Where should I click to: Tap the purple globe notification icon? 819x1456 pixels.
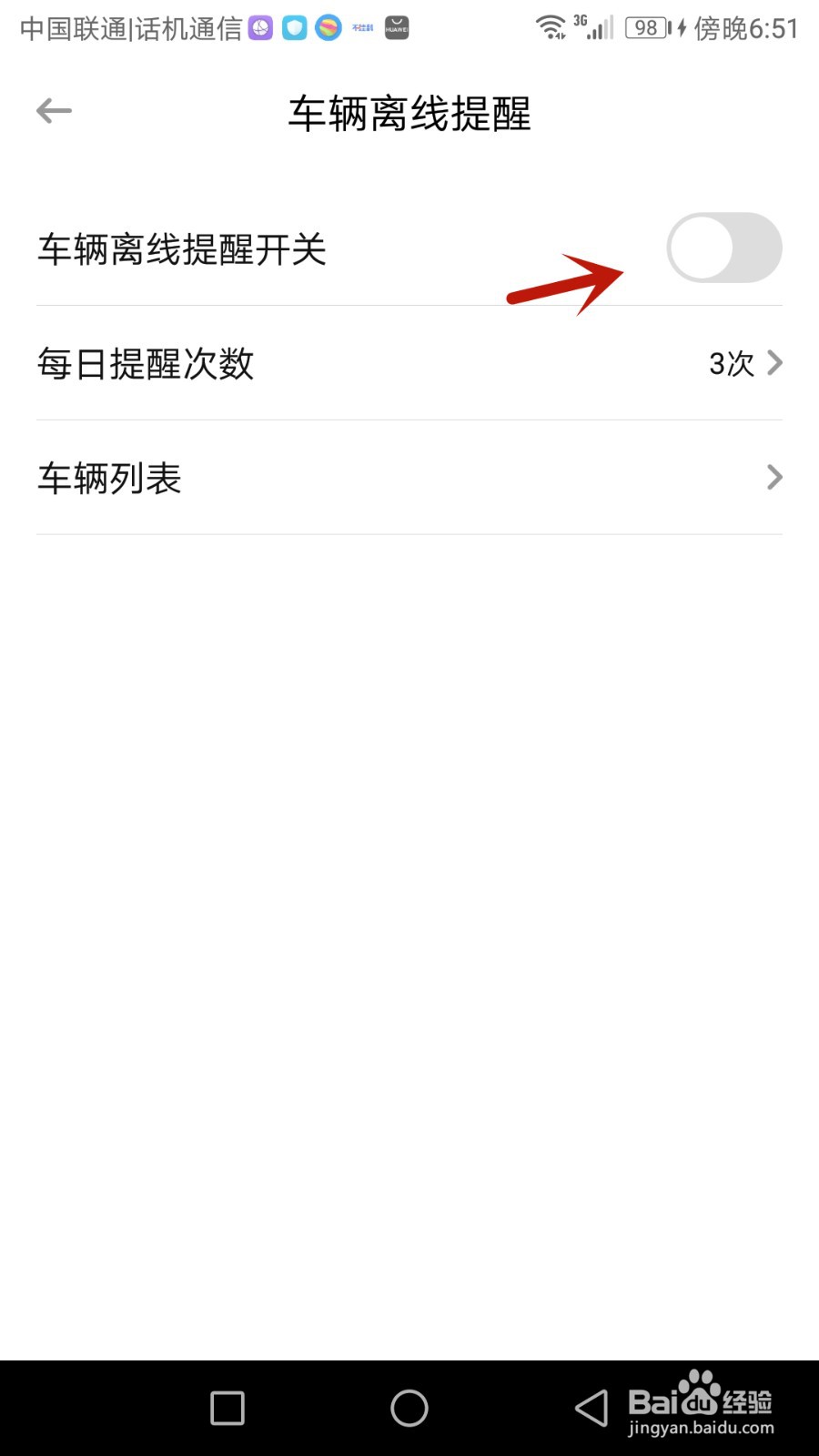260,28
